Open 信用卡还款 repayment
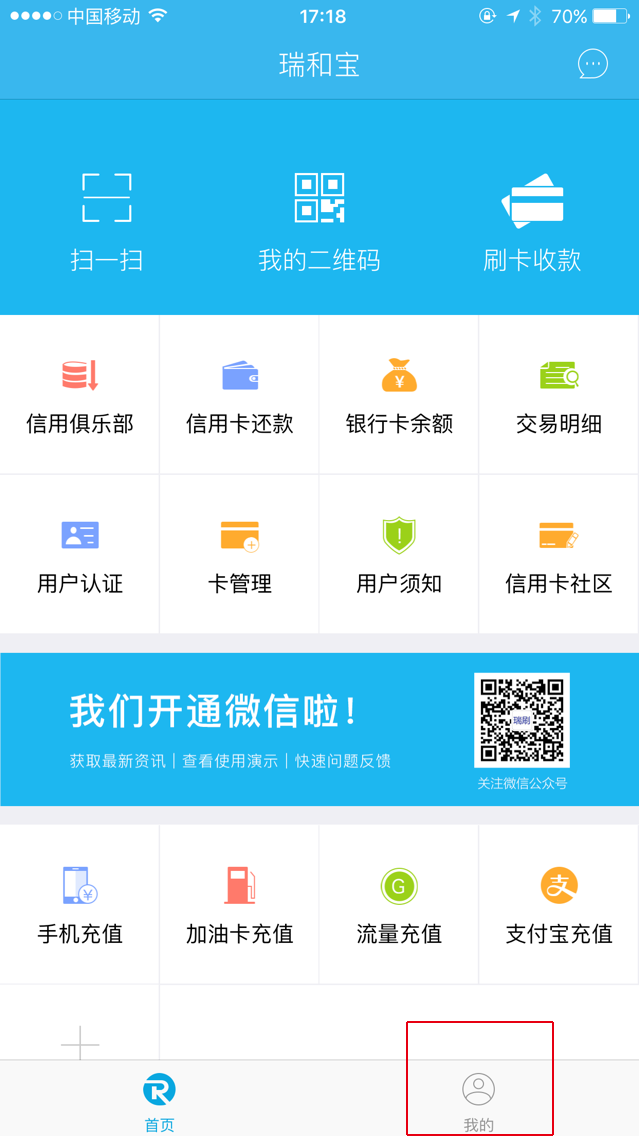Viewport: 639px width, 1136px height. [x=240, y=396]
